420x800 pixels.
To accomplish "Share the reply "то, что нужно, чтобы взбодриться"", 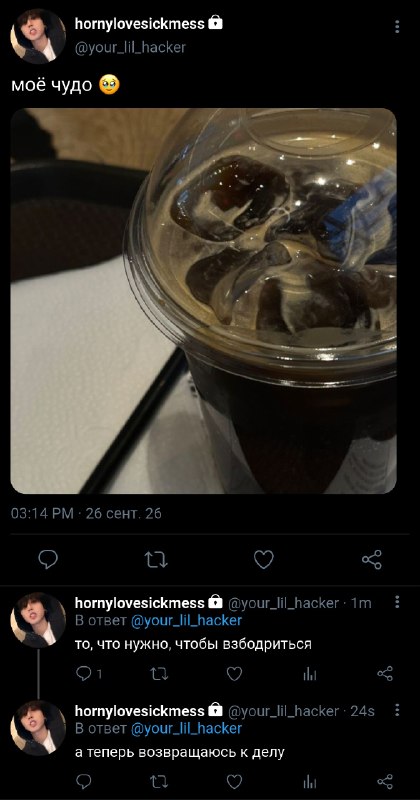I will point(385,674).
